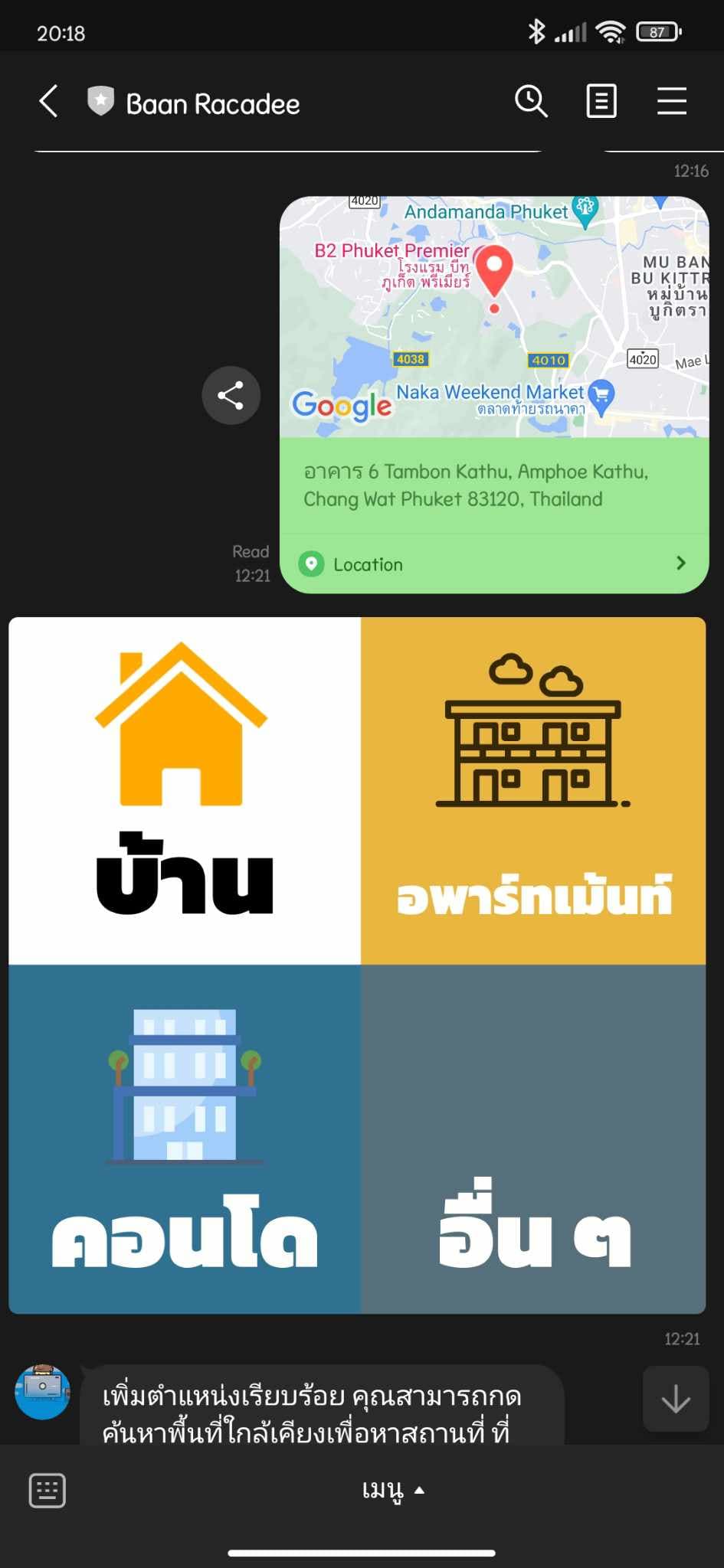Select the บ้าน house tile
The image size is (724, 1568).
tap(185, 790)
